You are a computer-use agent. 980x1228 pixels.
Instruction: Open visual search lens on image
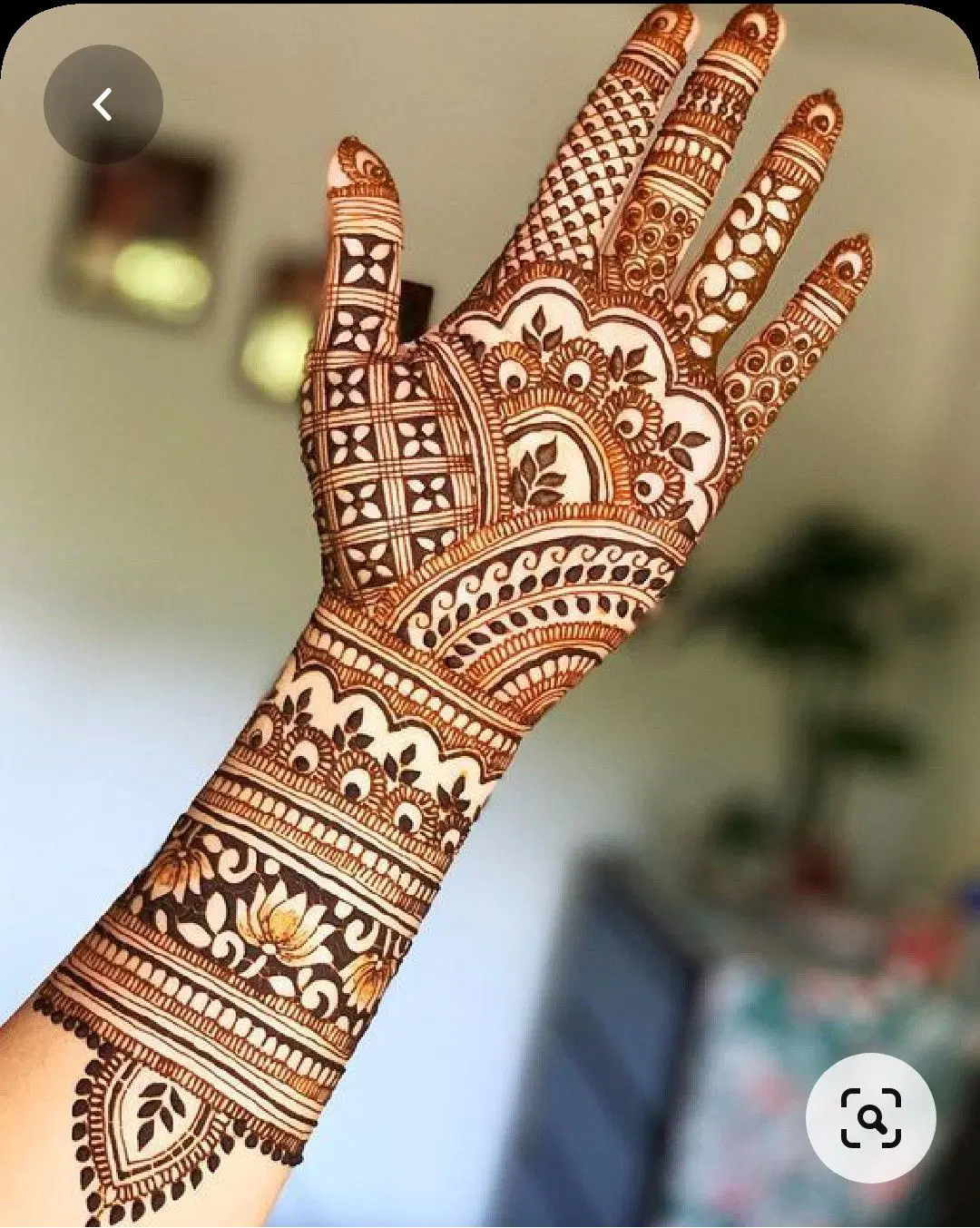pyautogui.click(x=870, y=1117)
